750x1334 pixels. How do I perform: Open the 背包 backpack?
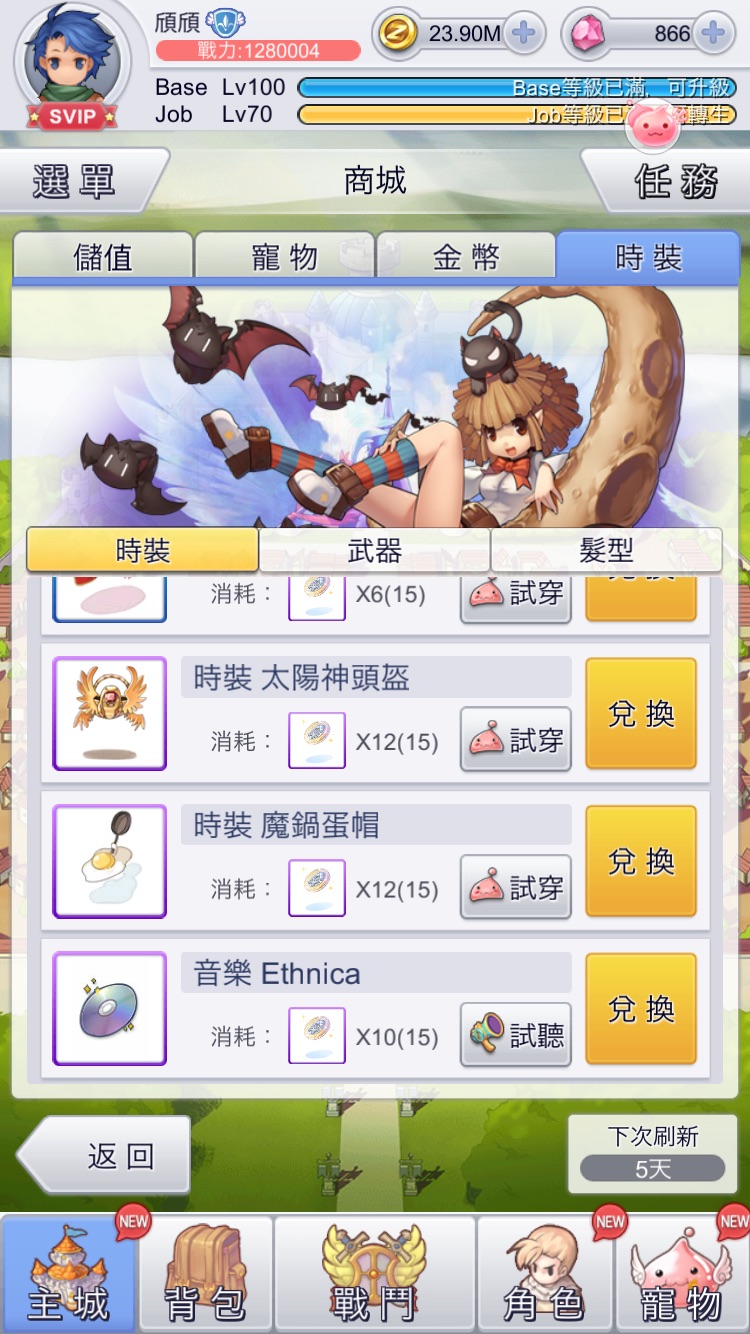click(x=206, y=1274)
